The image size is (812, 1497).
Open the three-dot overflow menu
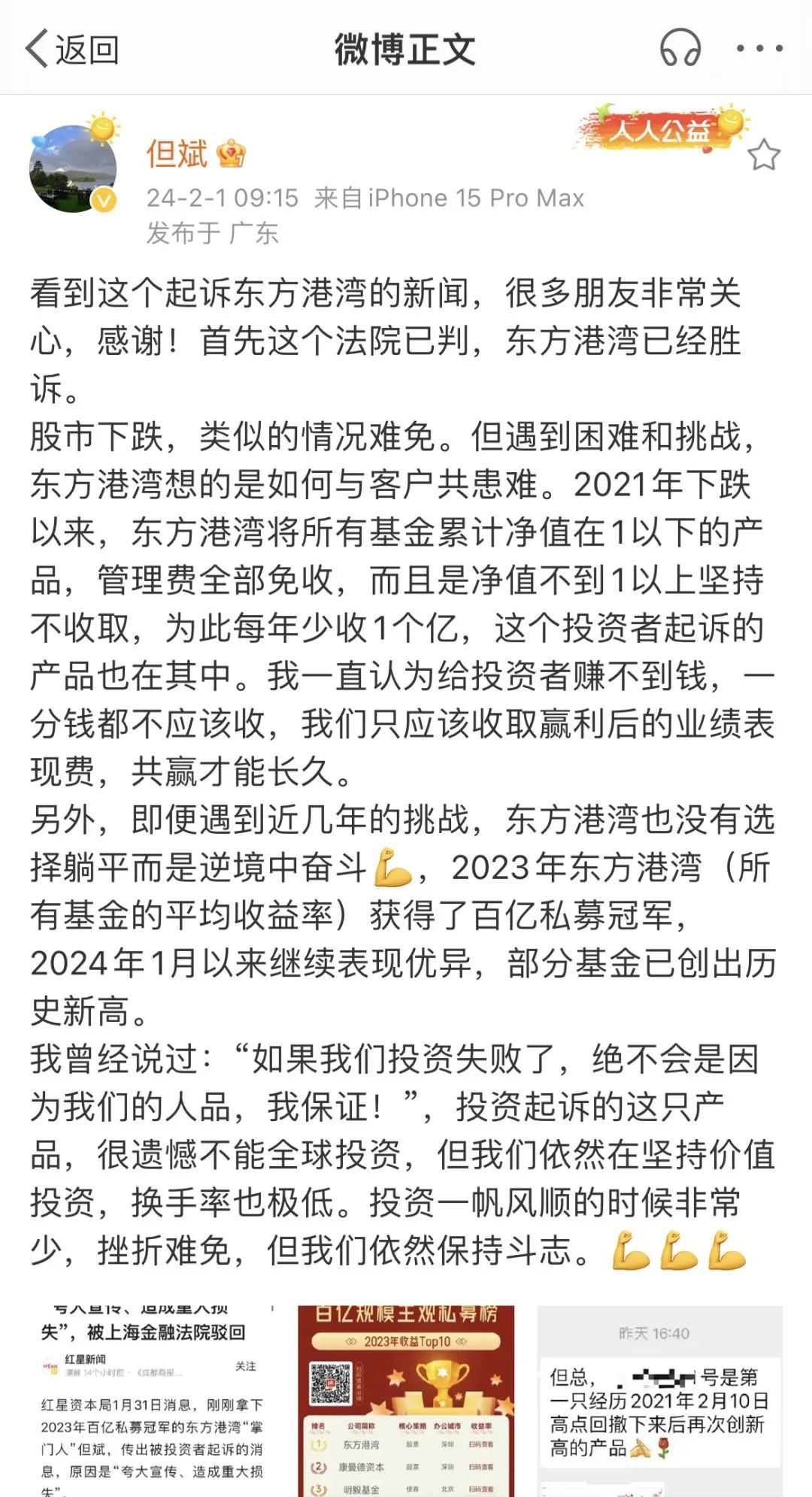point(759,49)
